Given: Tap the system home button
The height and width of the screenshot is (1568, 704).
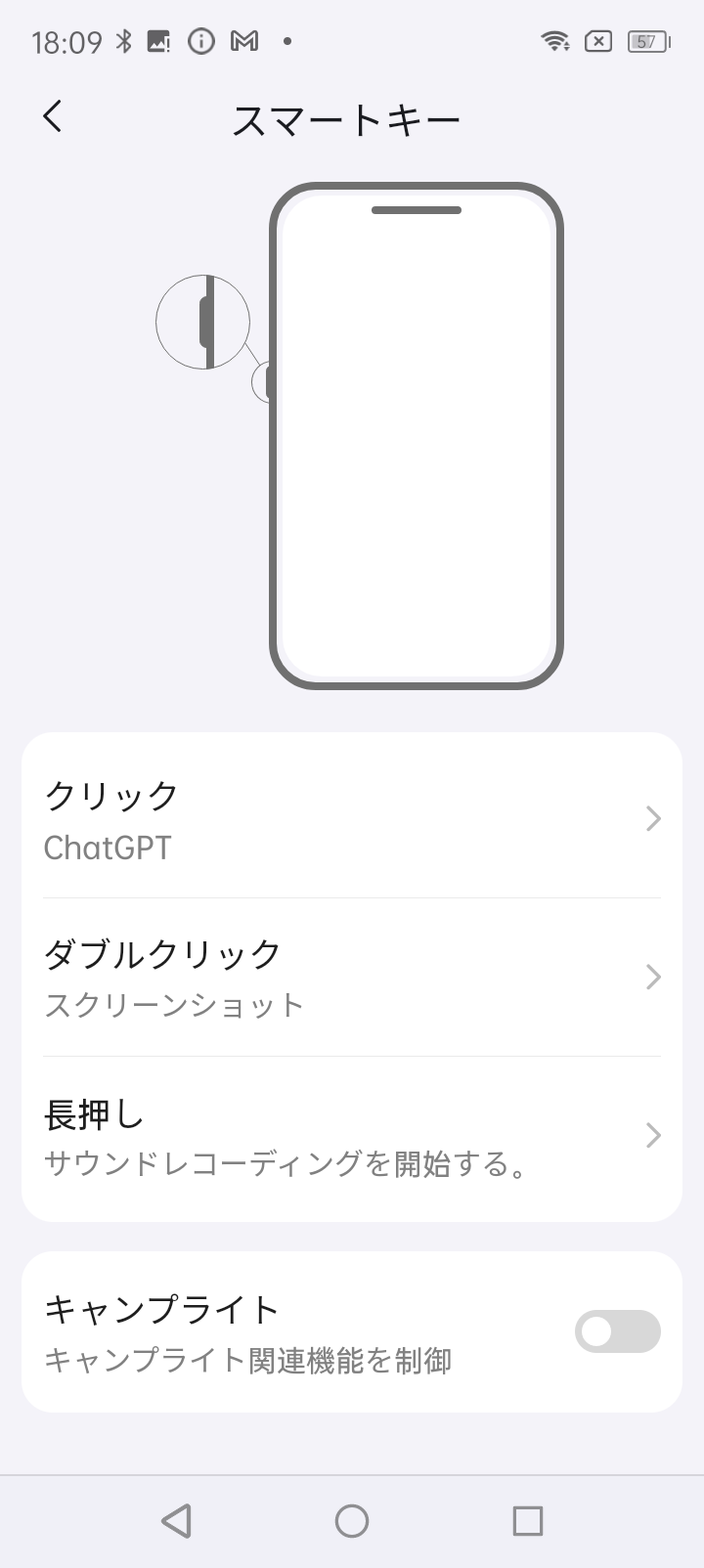Looking at the screenshot, I should pyautogui.click(x=352, y=1520).
